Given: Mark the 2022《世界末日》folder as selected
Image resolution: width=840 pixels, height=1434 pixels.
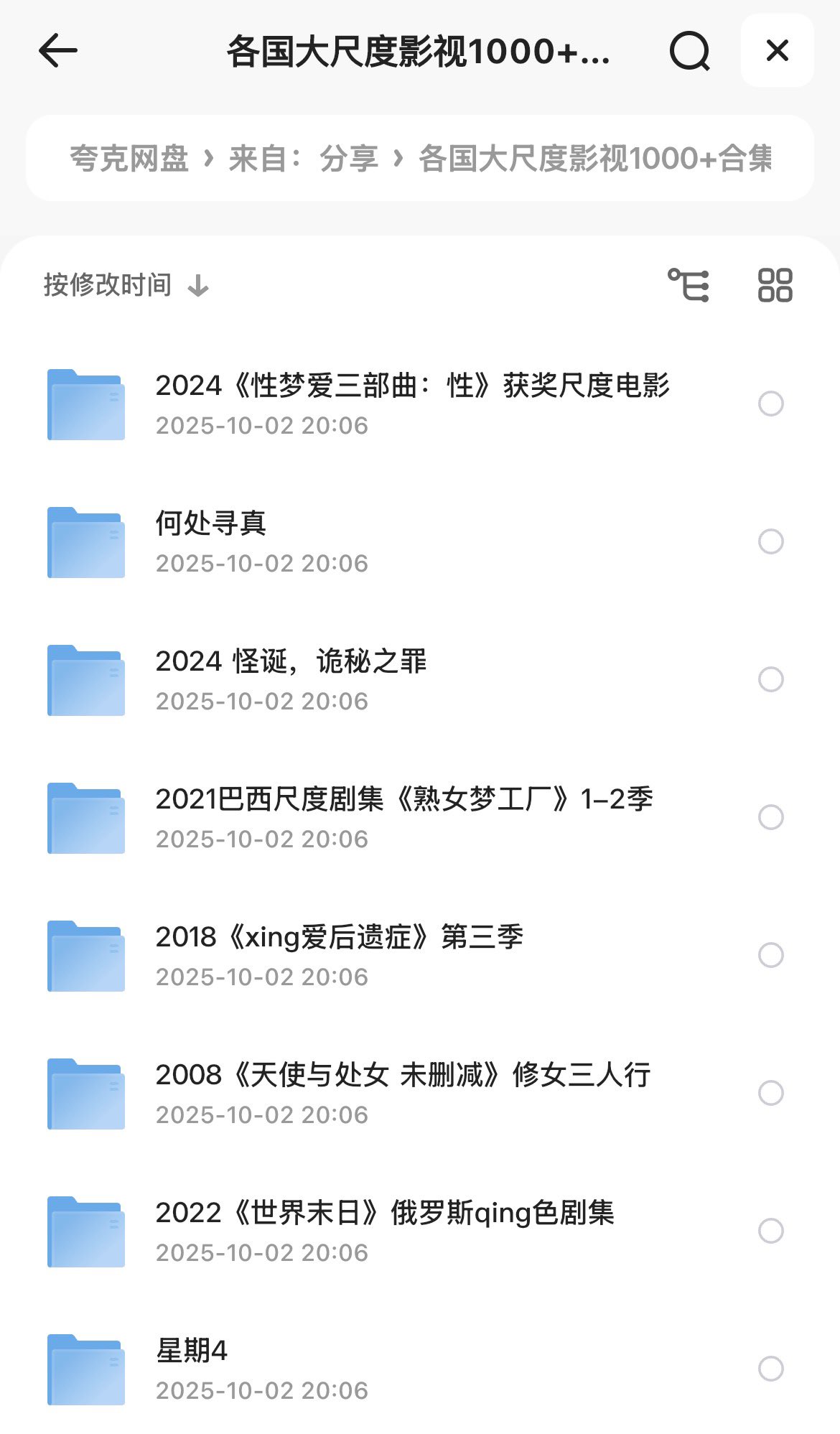Looking at the screenshot, I should click(x=770, y=1231).
